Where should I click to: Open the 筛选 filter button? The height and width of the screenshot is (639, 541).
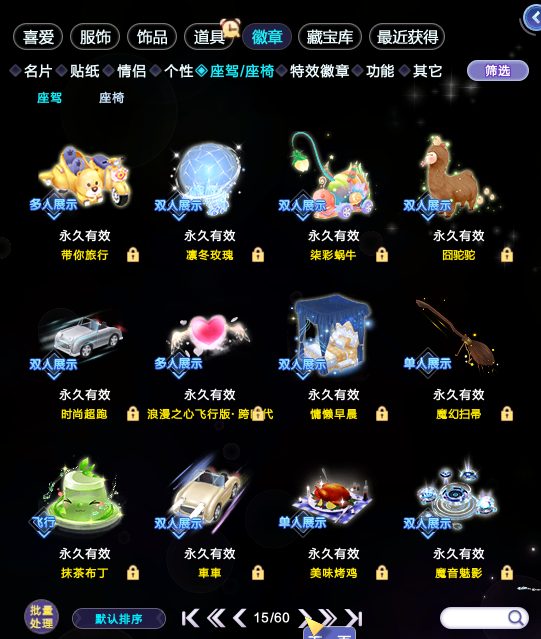(x=498, y=71)
